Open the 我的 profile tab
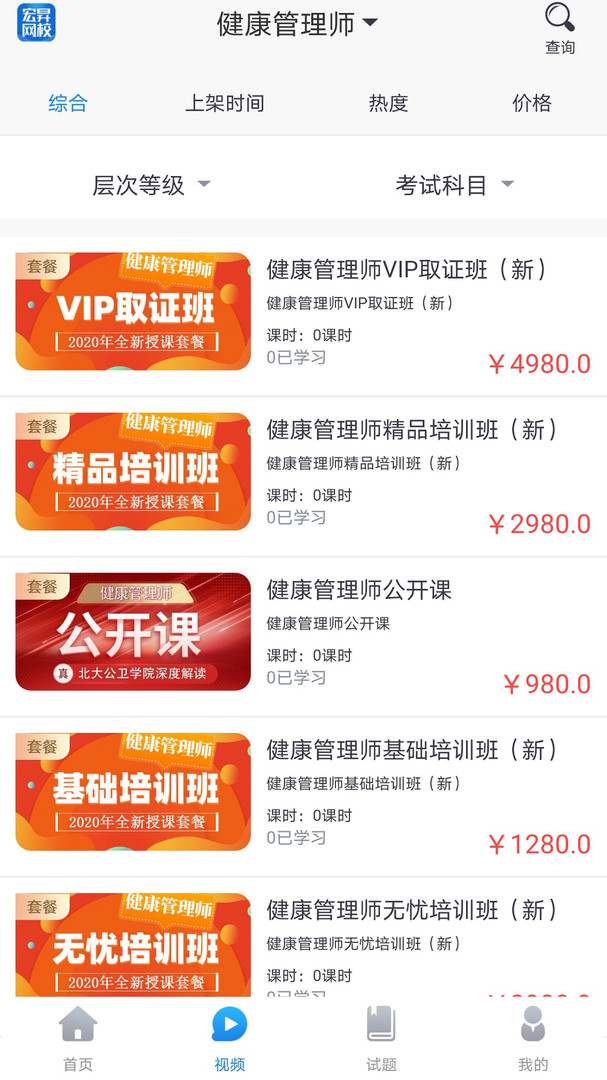 [532, 1040]
